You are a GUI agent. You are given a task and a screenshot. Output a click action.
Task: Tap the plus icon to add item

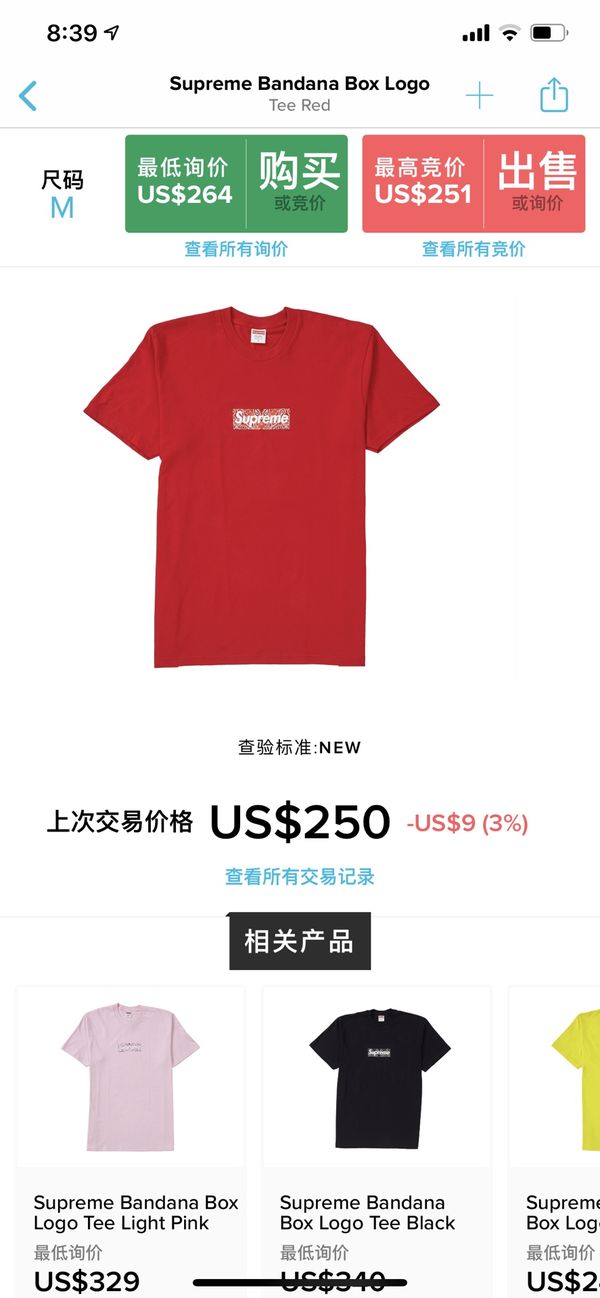[480, 96]
